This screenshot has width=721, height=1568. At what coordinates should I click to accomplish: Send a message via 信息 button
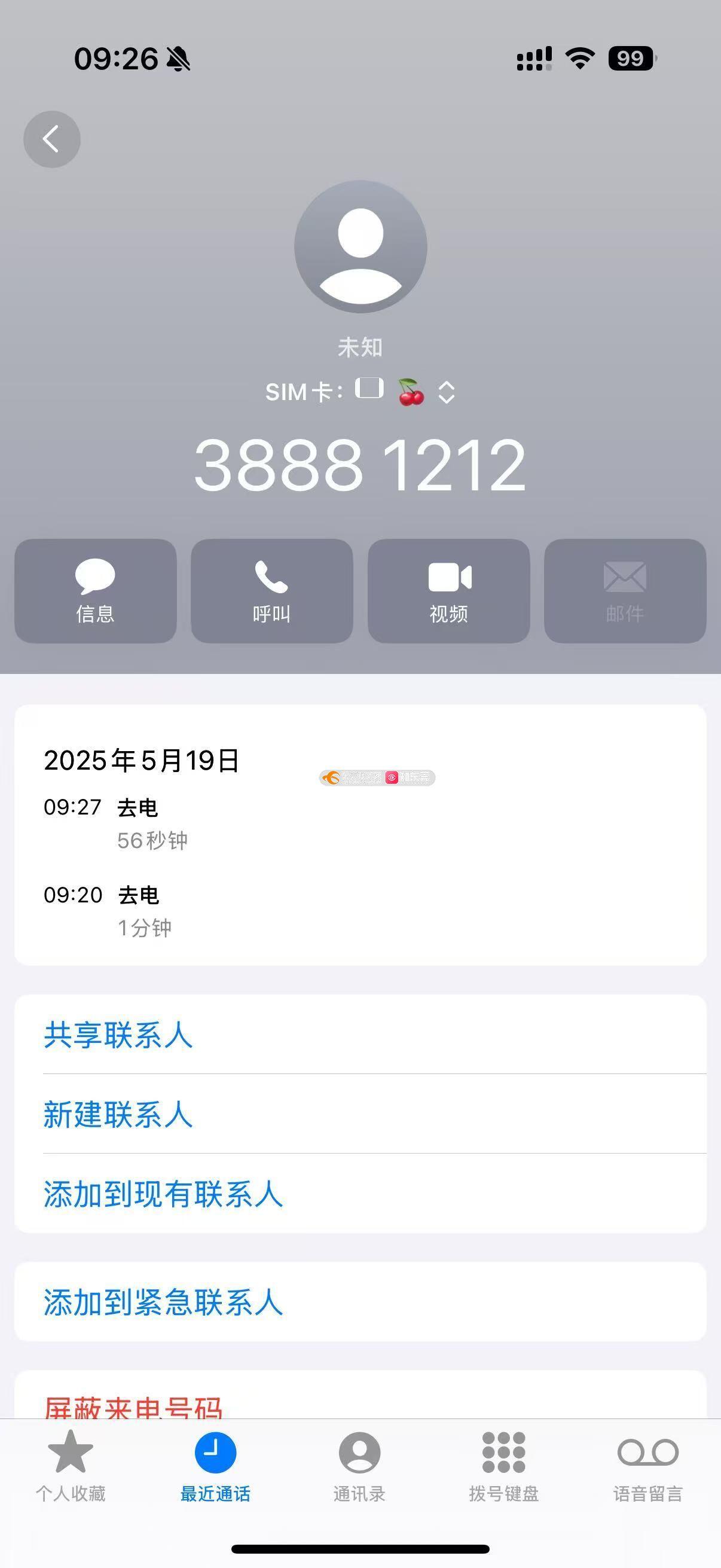pos(96,590)
